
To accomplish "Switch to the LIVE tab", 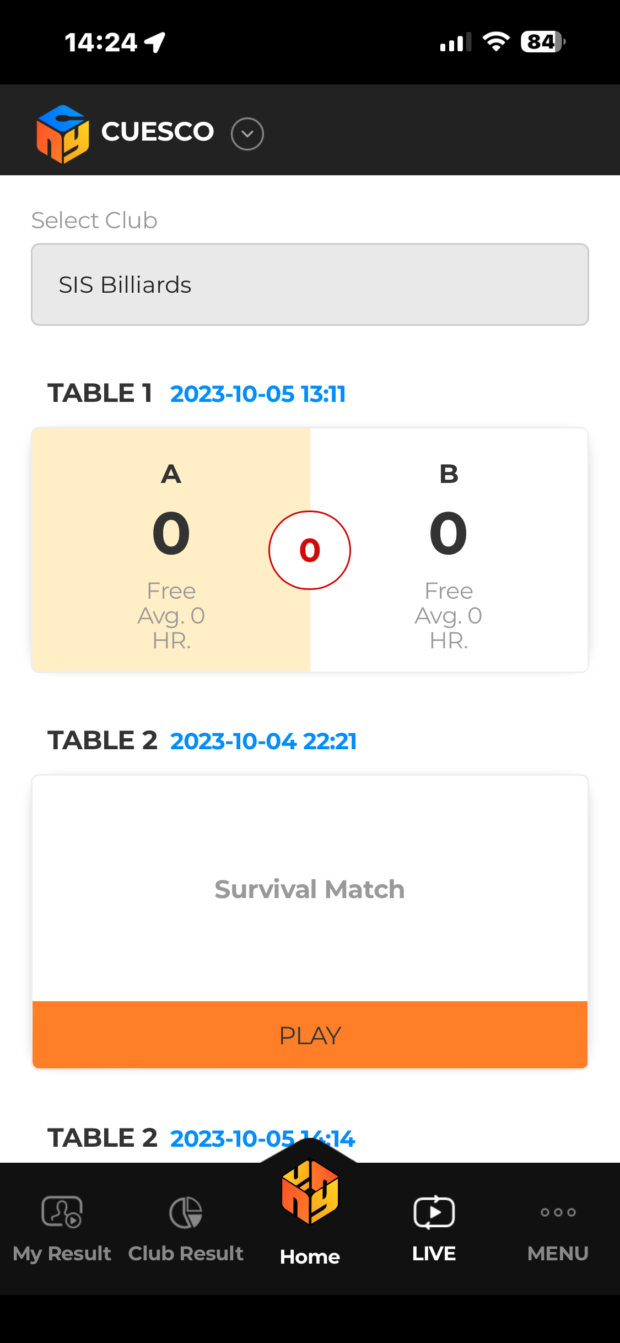I will 434,1230.
